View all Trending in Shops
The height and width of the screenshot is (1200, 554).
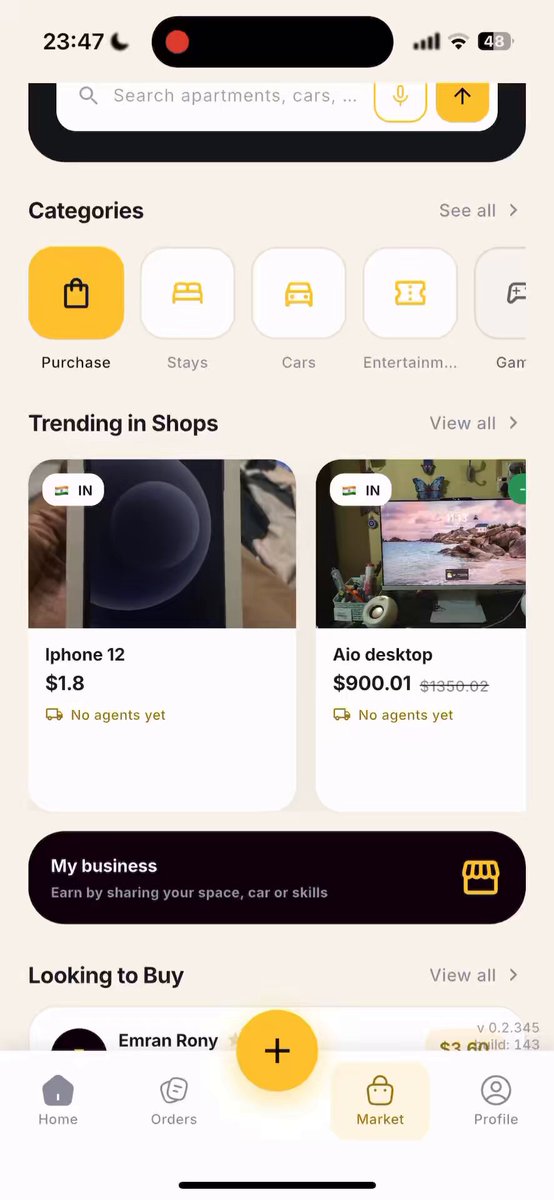[474, 423]
